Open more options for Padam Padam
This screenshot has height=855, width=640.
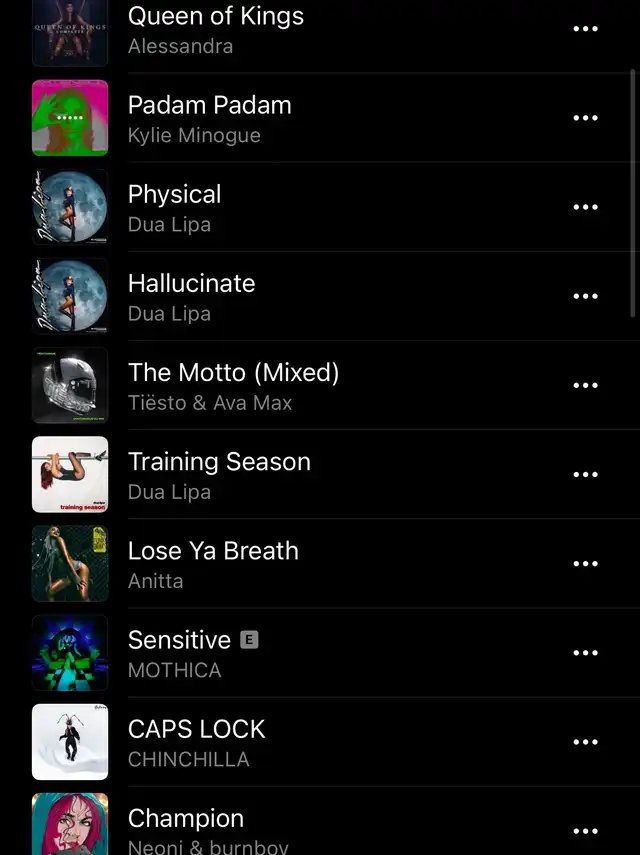coord(585,118)
